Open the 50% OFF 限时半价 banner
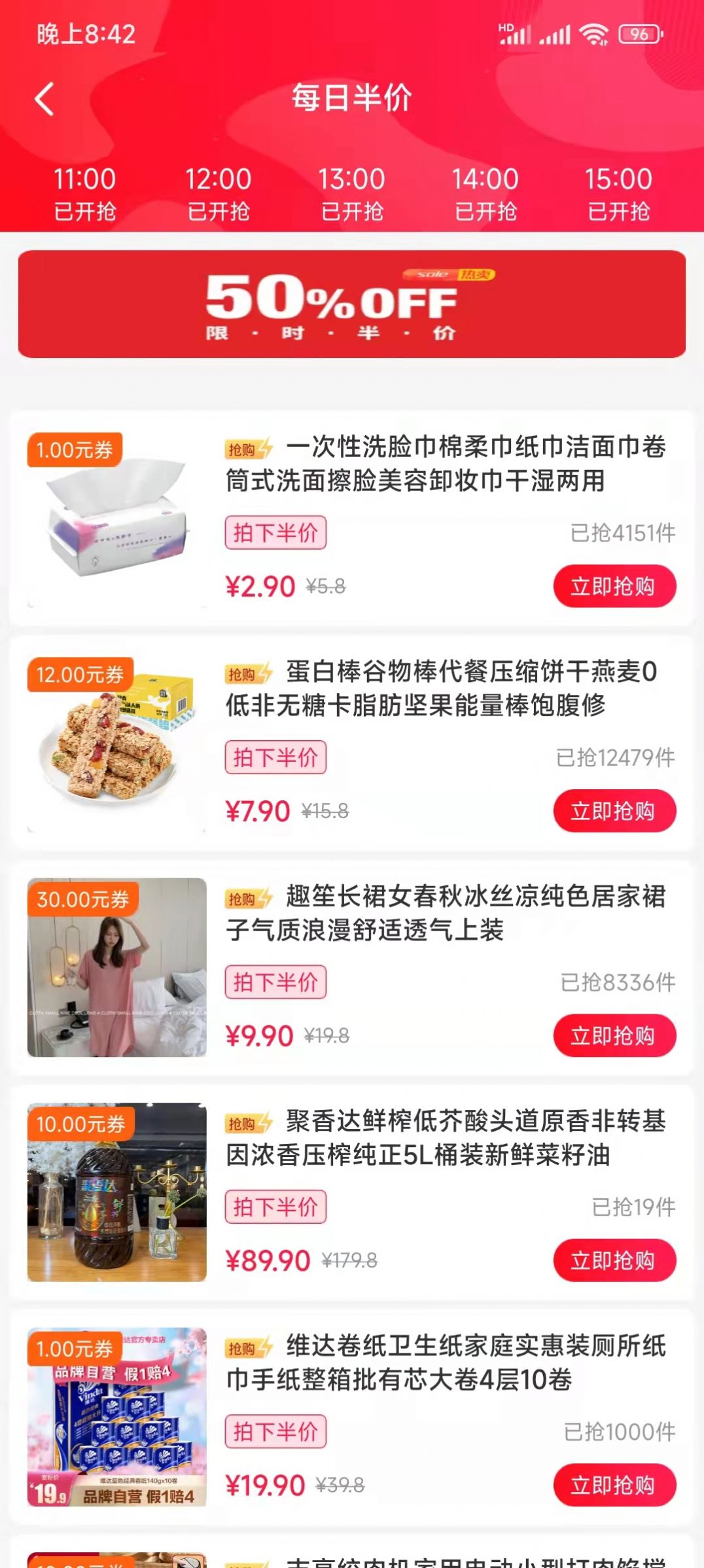The width and height of the screenshot is (704, 1568). tap(352, 304)
